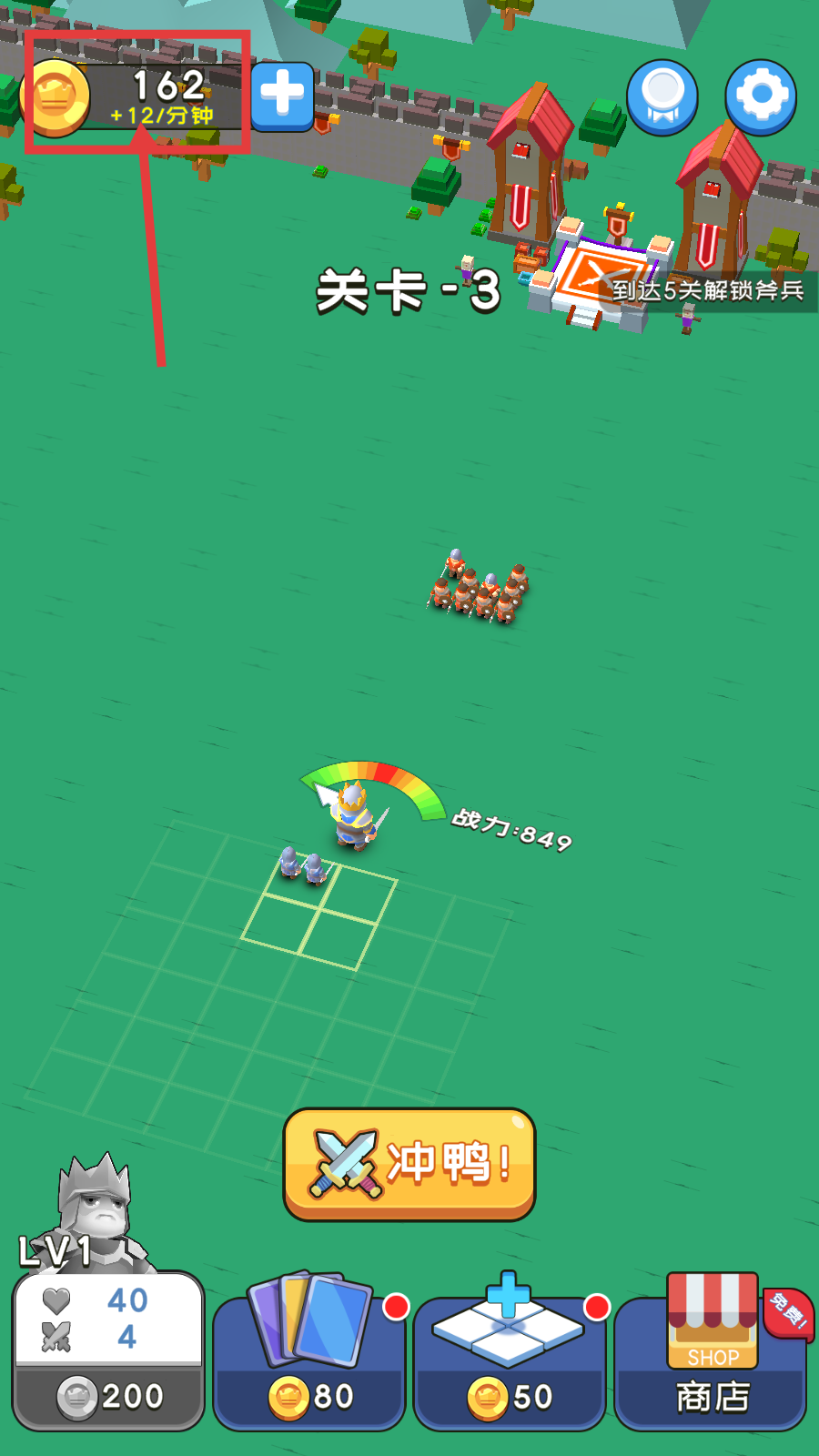Upgrade the LV1 hero for 200
819x1456 pixels.
[108, 1351]
